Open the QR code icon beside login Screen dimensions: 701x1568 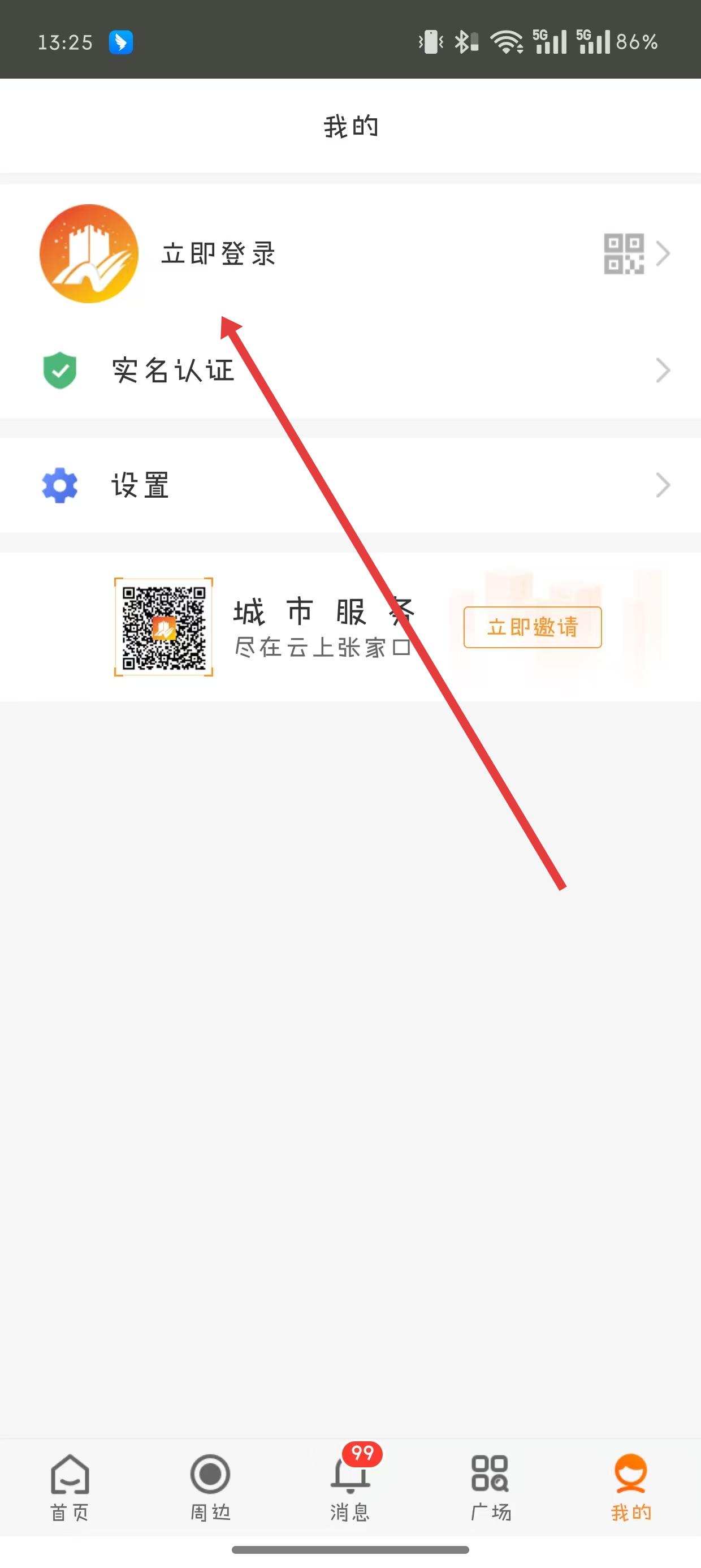point(623,254)
